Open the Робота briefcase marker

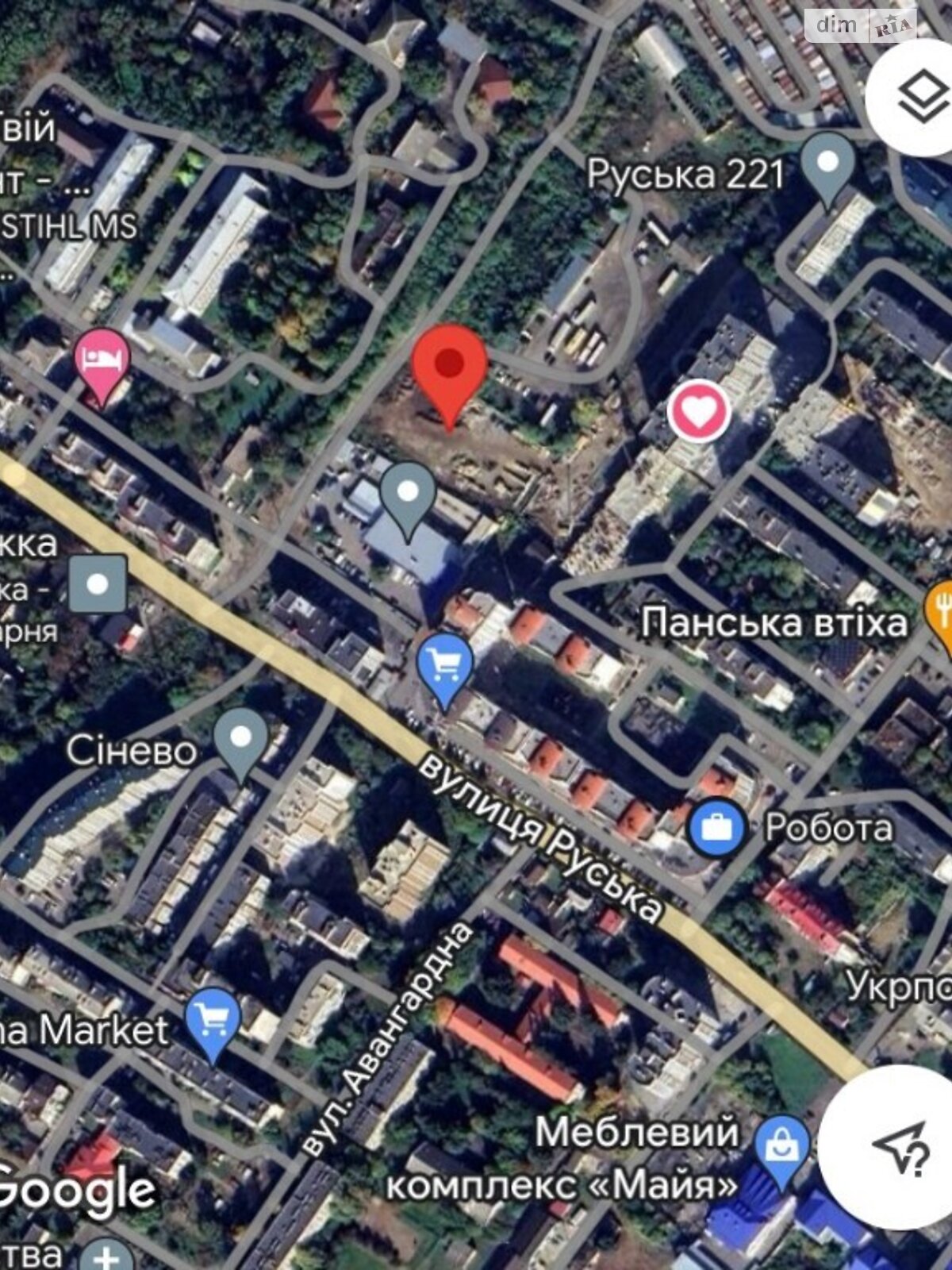click(717, 828)
